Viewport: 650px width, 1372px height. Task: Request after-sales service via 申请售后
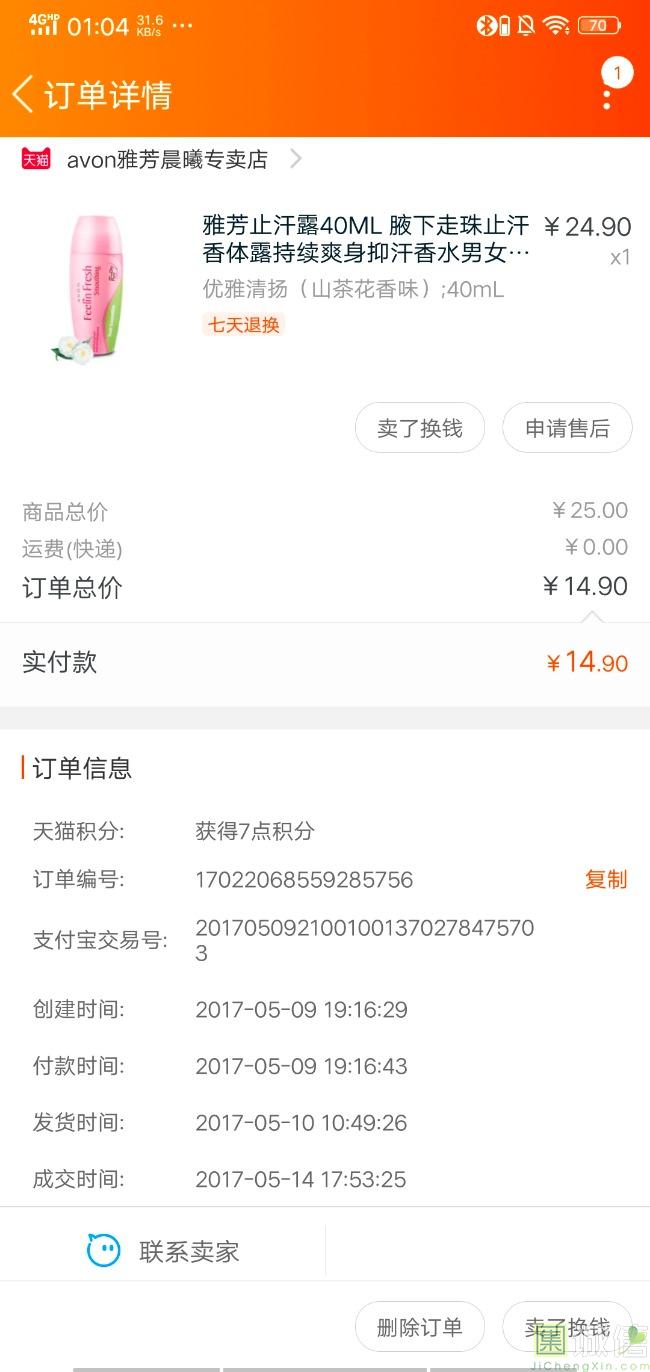[x=567, y=429]
